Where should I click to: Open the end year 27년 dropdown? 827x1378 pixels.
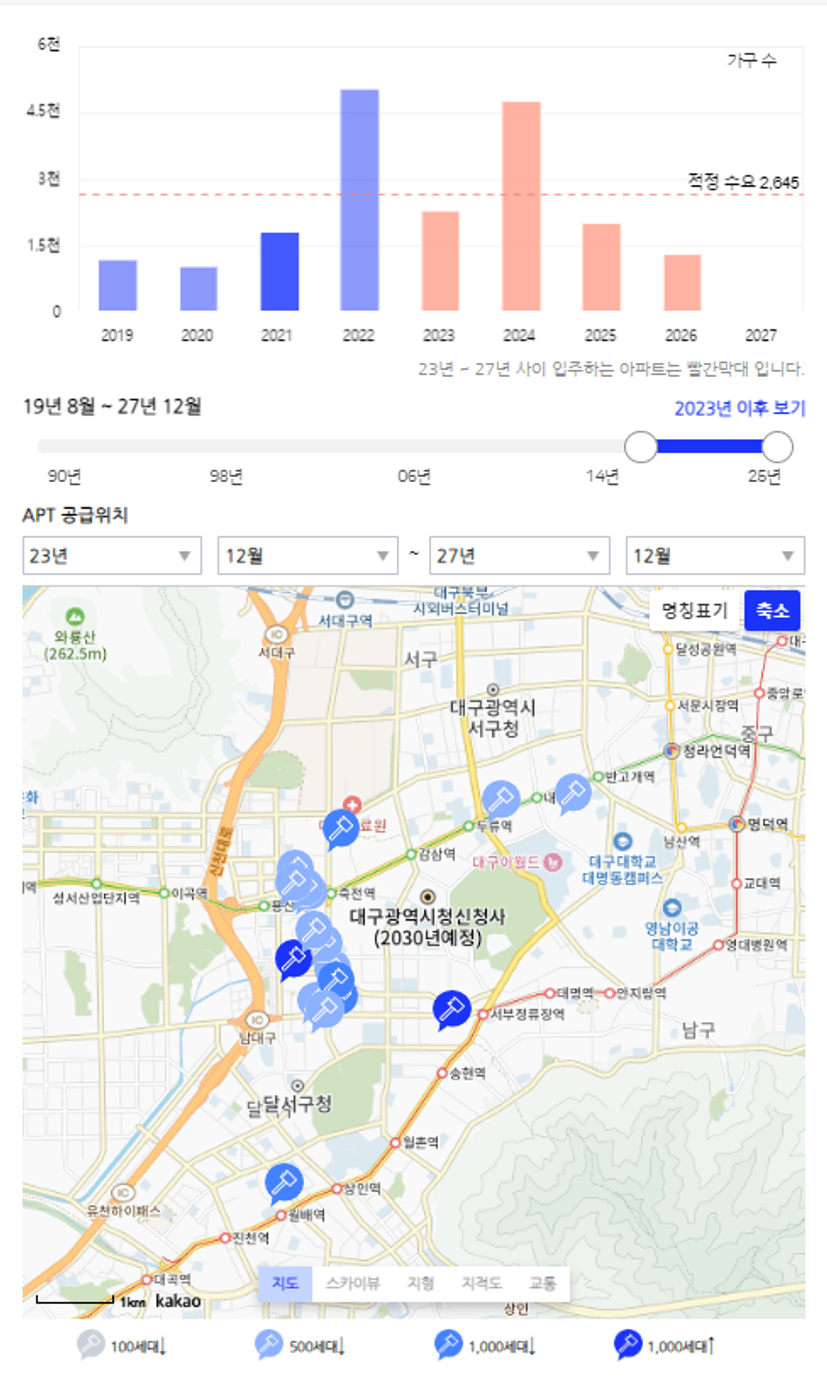point(518,556)
